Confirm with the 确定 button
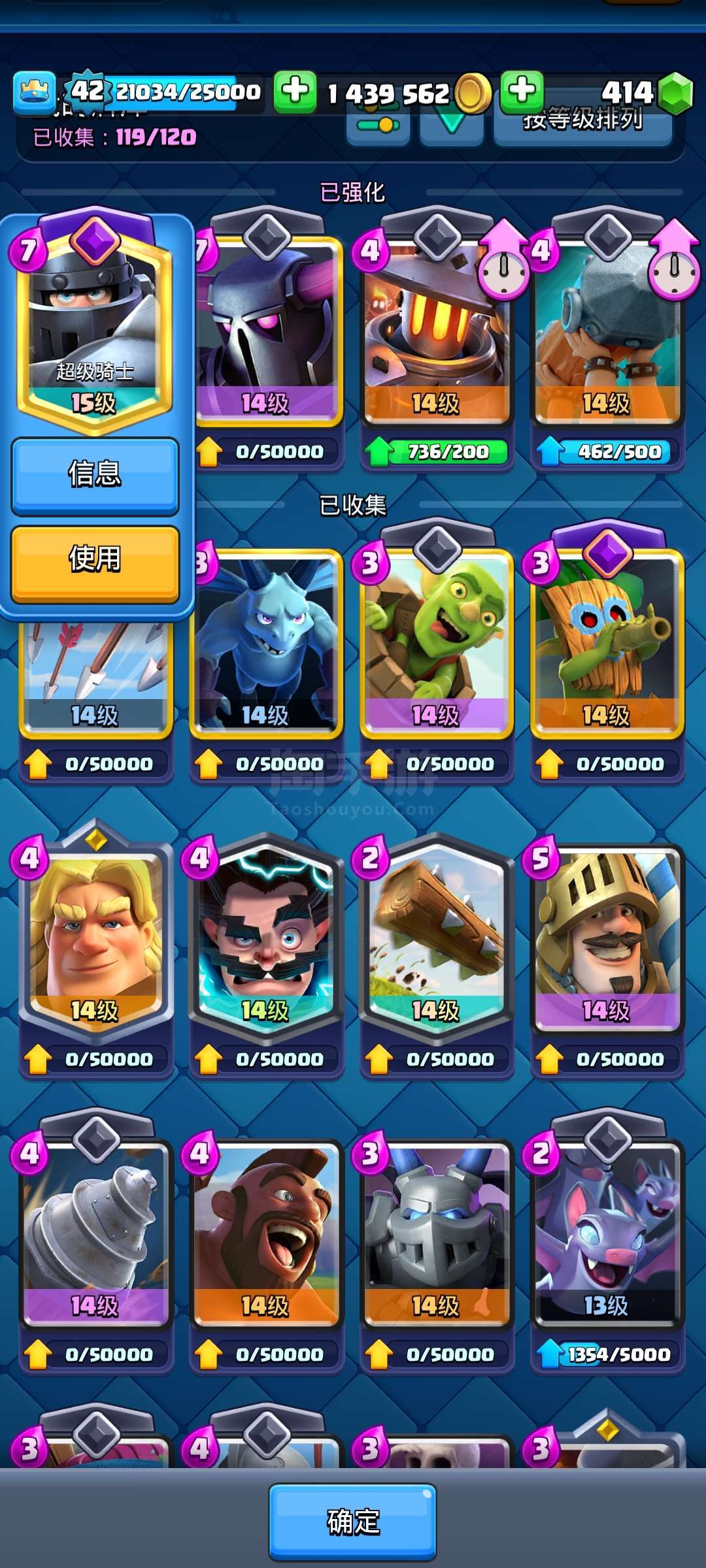 click(352, 1522)
